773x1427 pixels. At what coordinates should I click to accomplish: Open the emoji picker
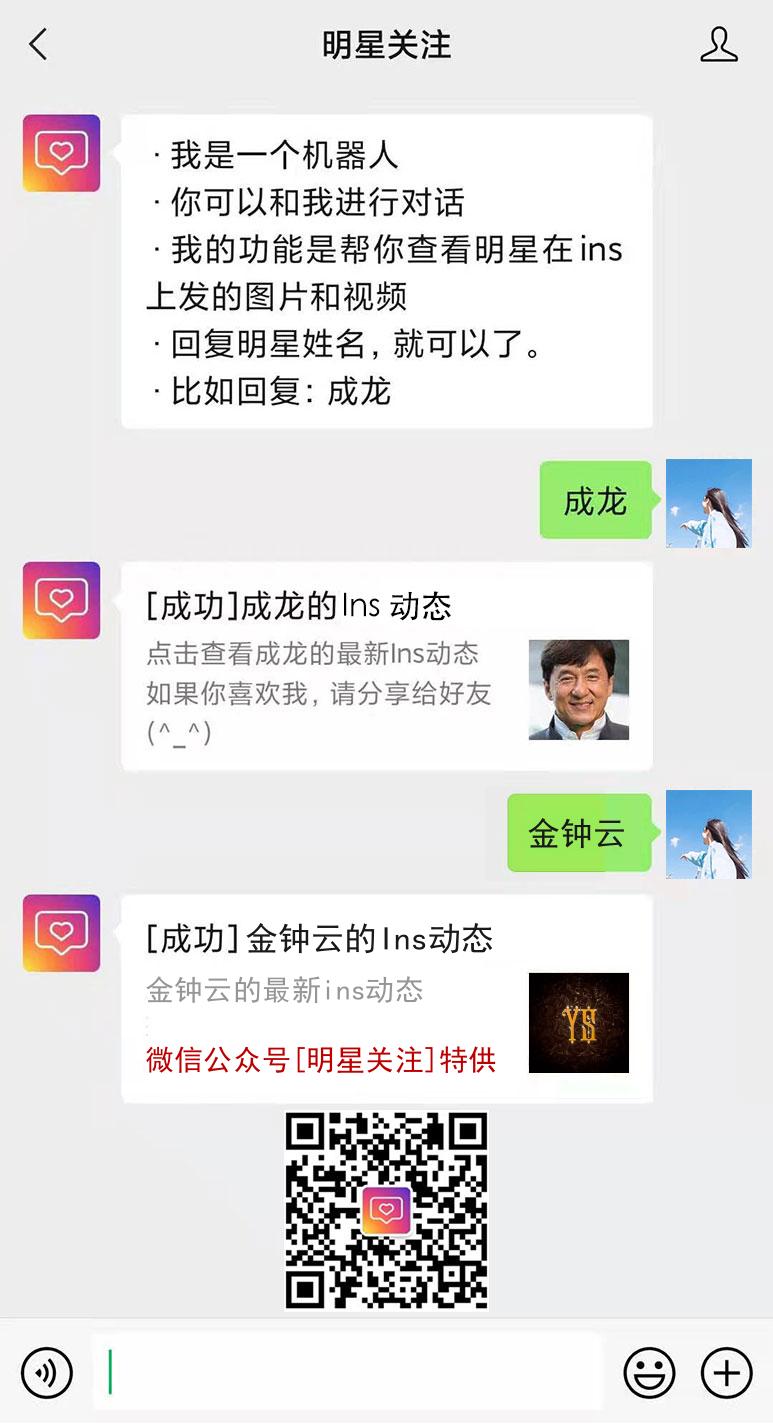[x=649, y=1372]
